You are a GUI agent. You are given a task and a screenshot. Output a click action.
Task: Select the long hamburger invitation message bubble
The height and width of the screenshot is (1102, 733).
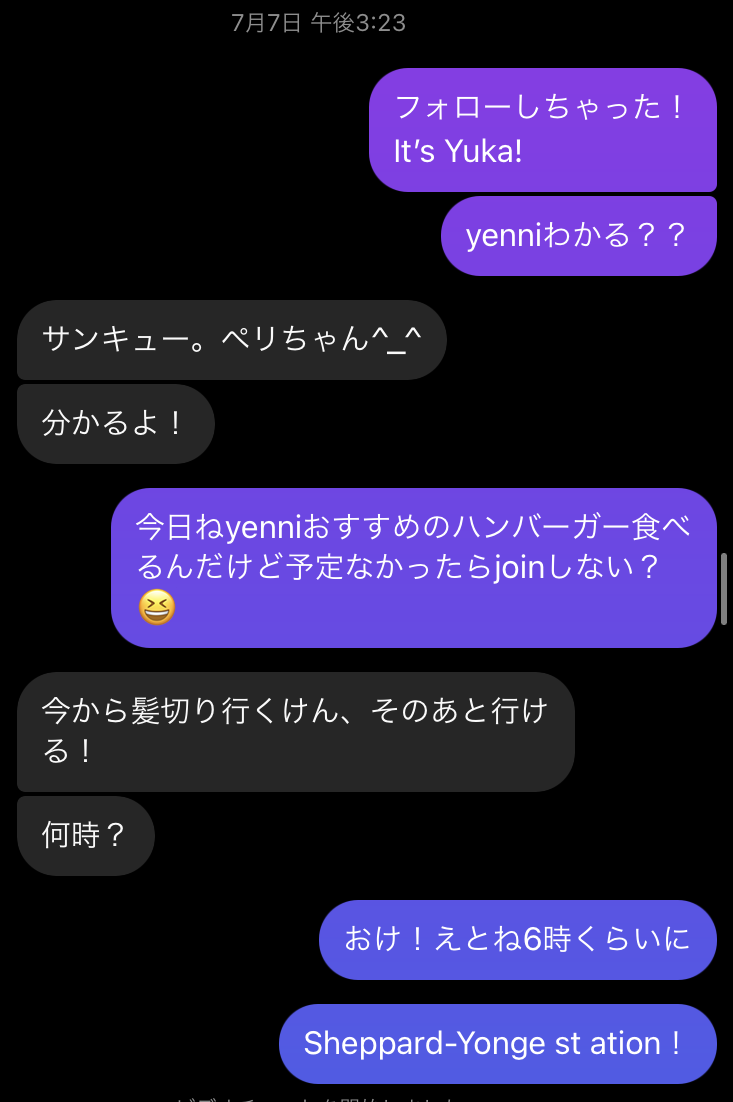[x=414, y=567]
